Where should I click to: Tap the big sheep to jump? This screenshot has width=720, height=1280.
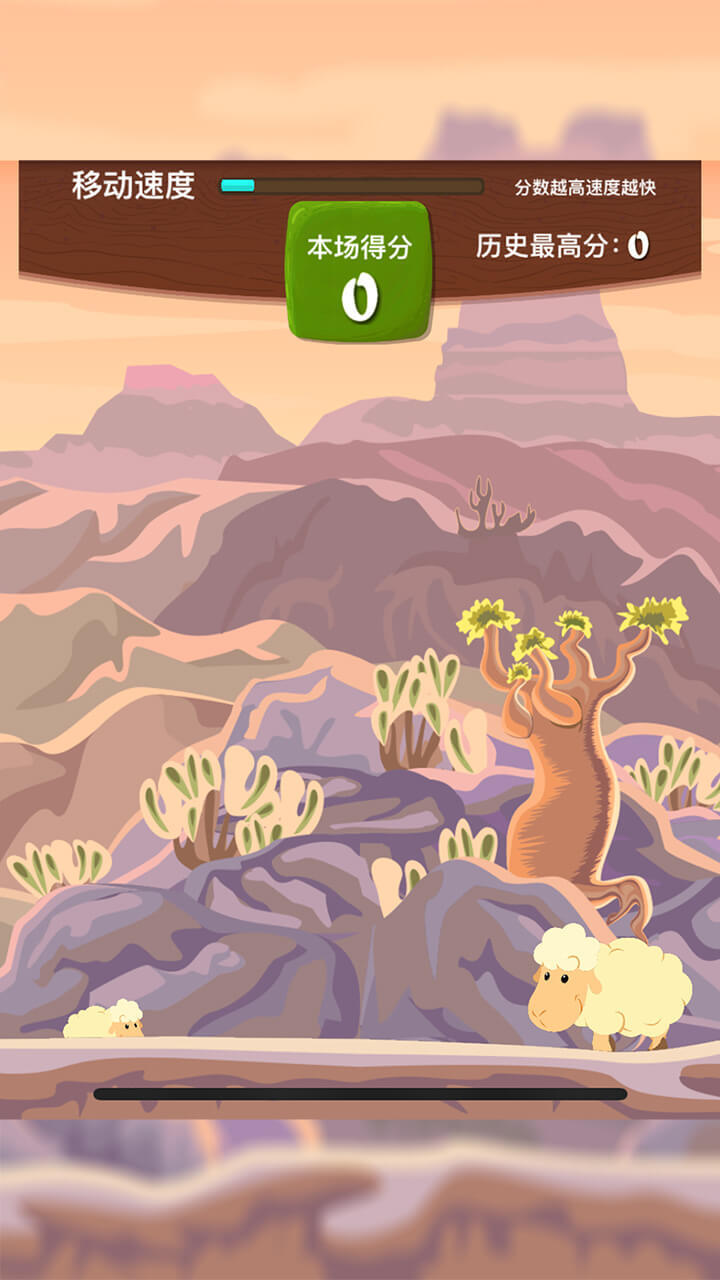(610, 986)
